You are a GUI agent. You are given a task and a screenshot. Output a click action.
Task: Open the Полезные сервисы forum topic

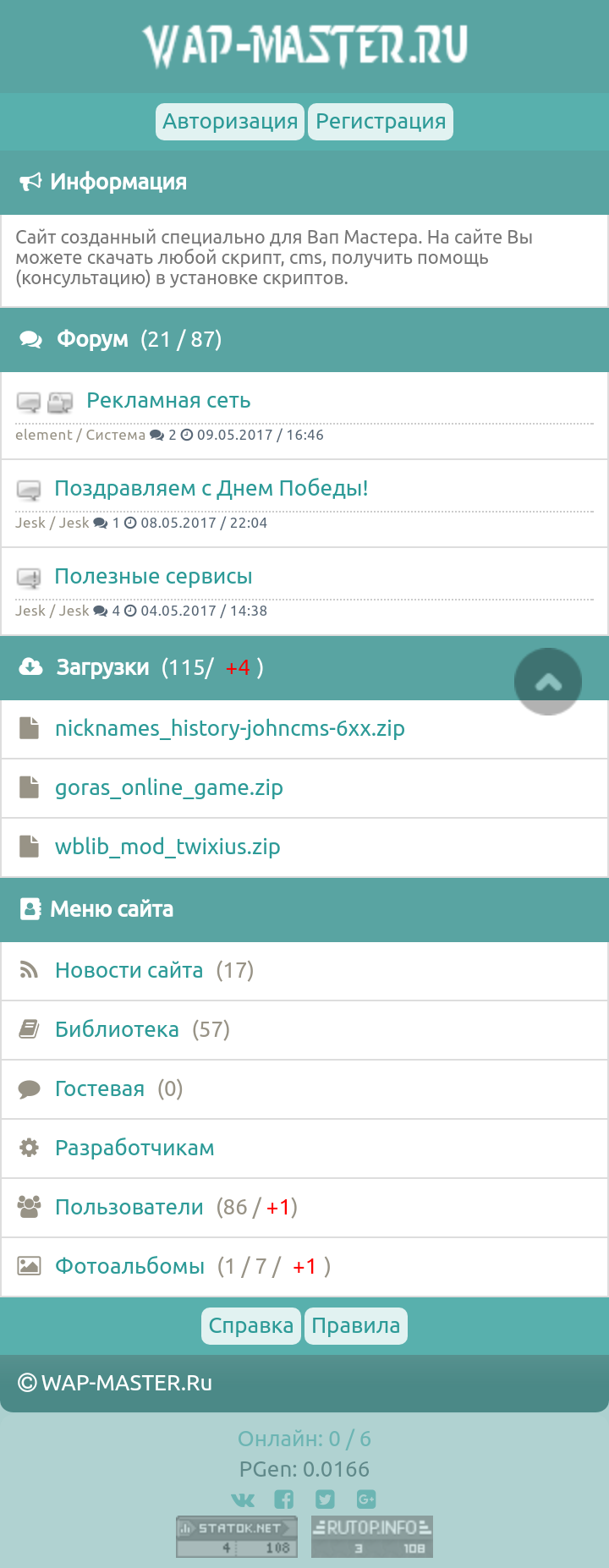[x=153, y=577]
